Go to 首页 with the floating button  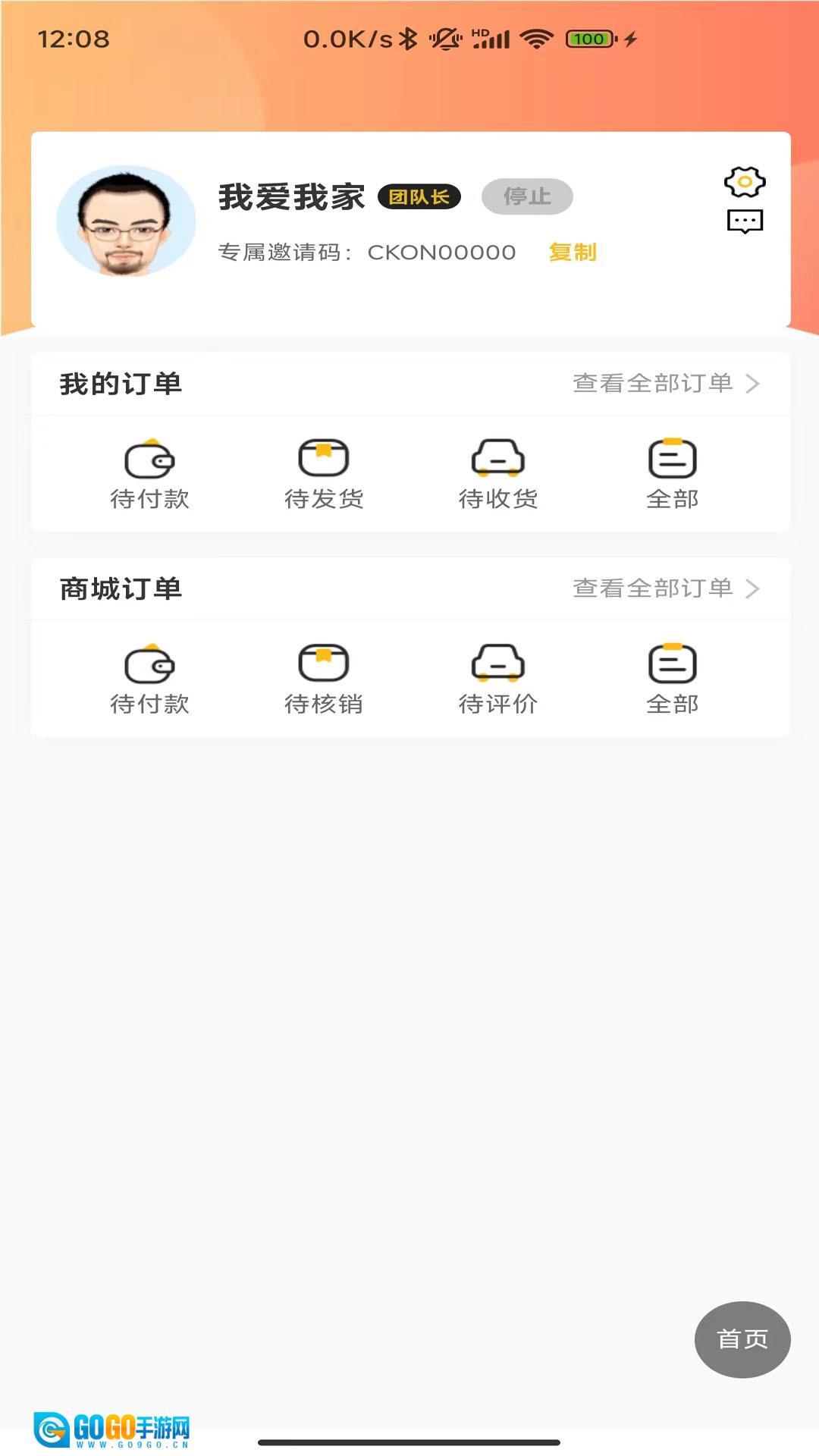point(742,1339)
